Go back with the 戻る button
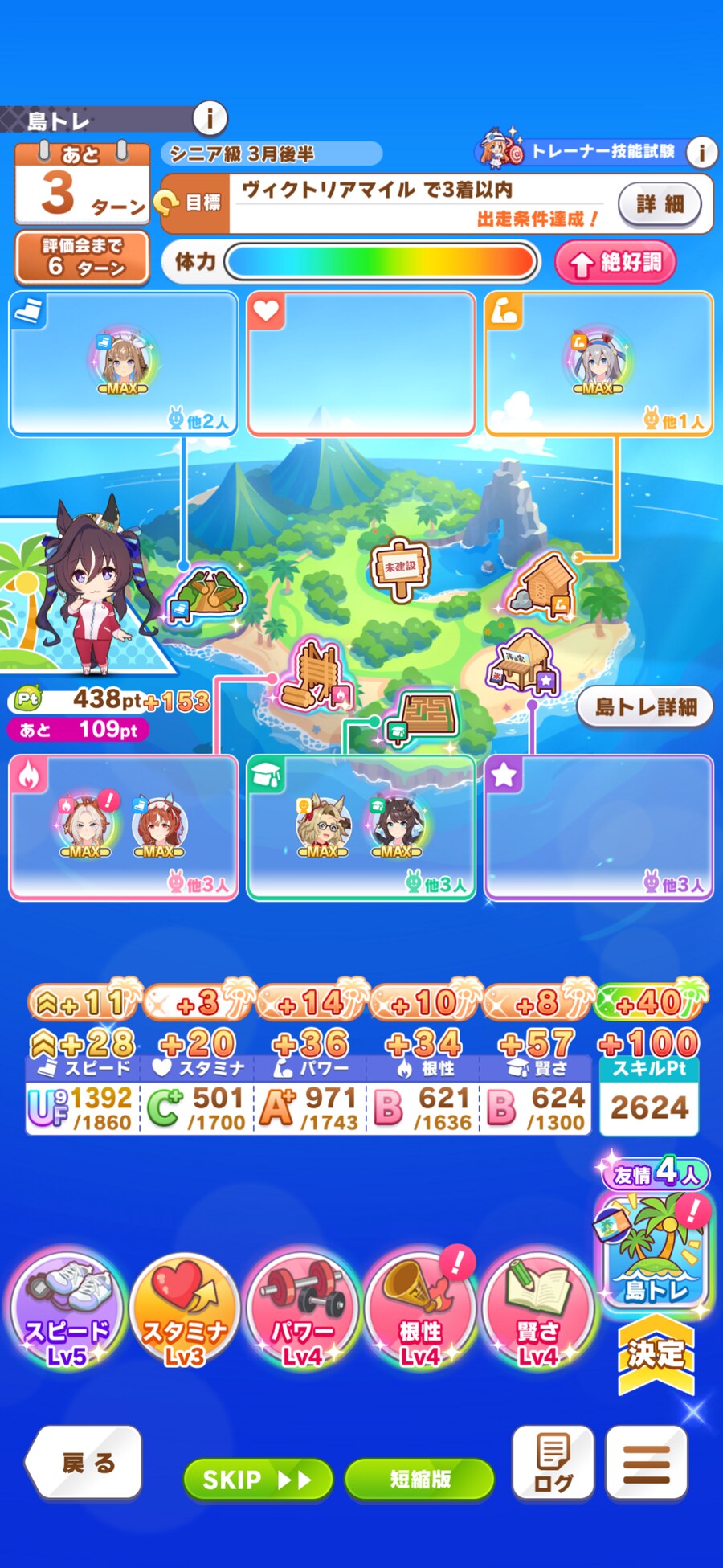 86,1463
